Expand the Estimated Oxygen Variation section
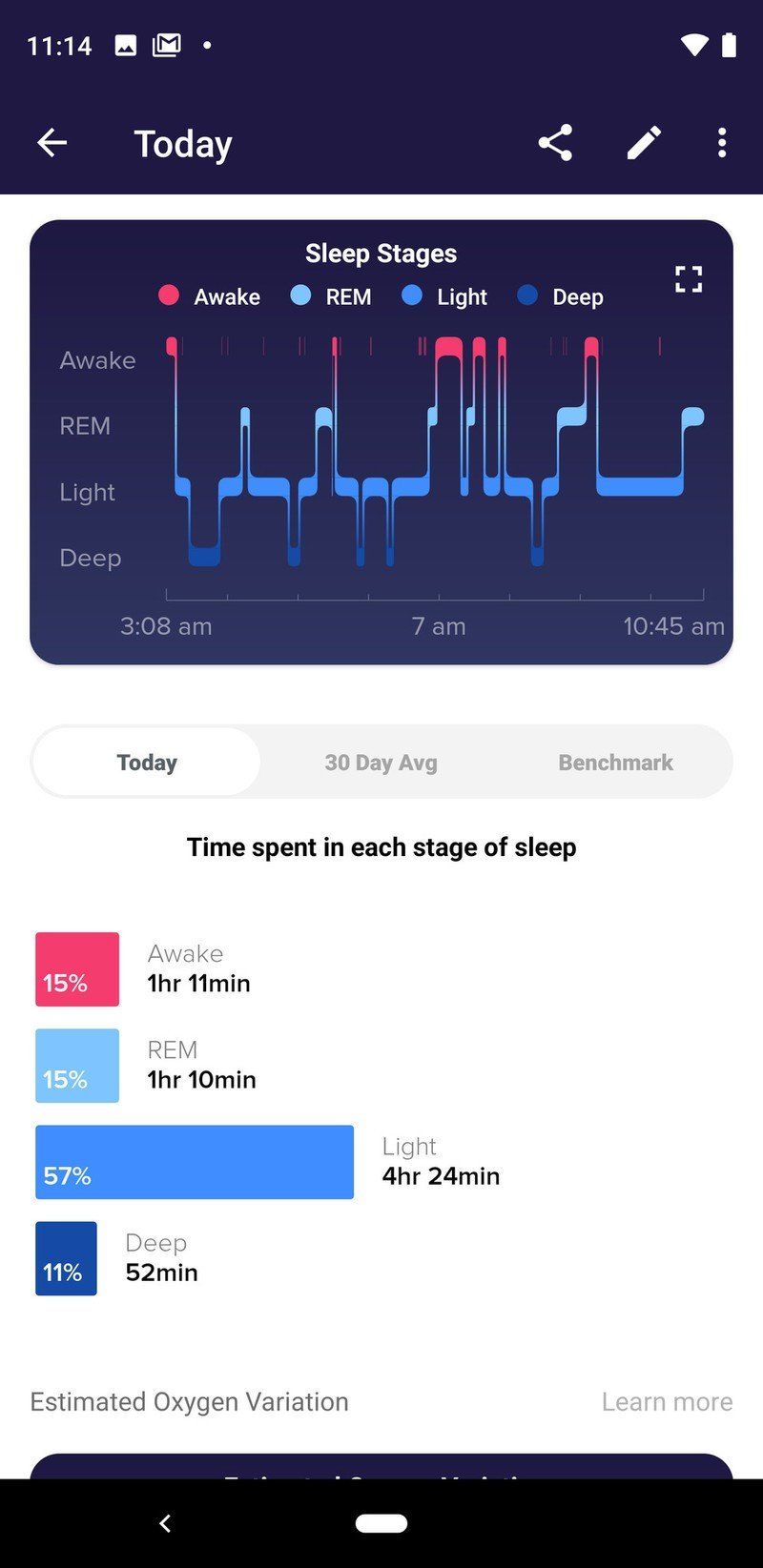Viewport: 763px width, 1568px height. tap(189, 1401)
